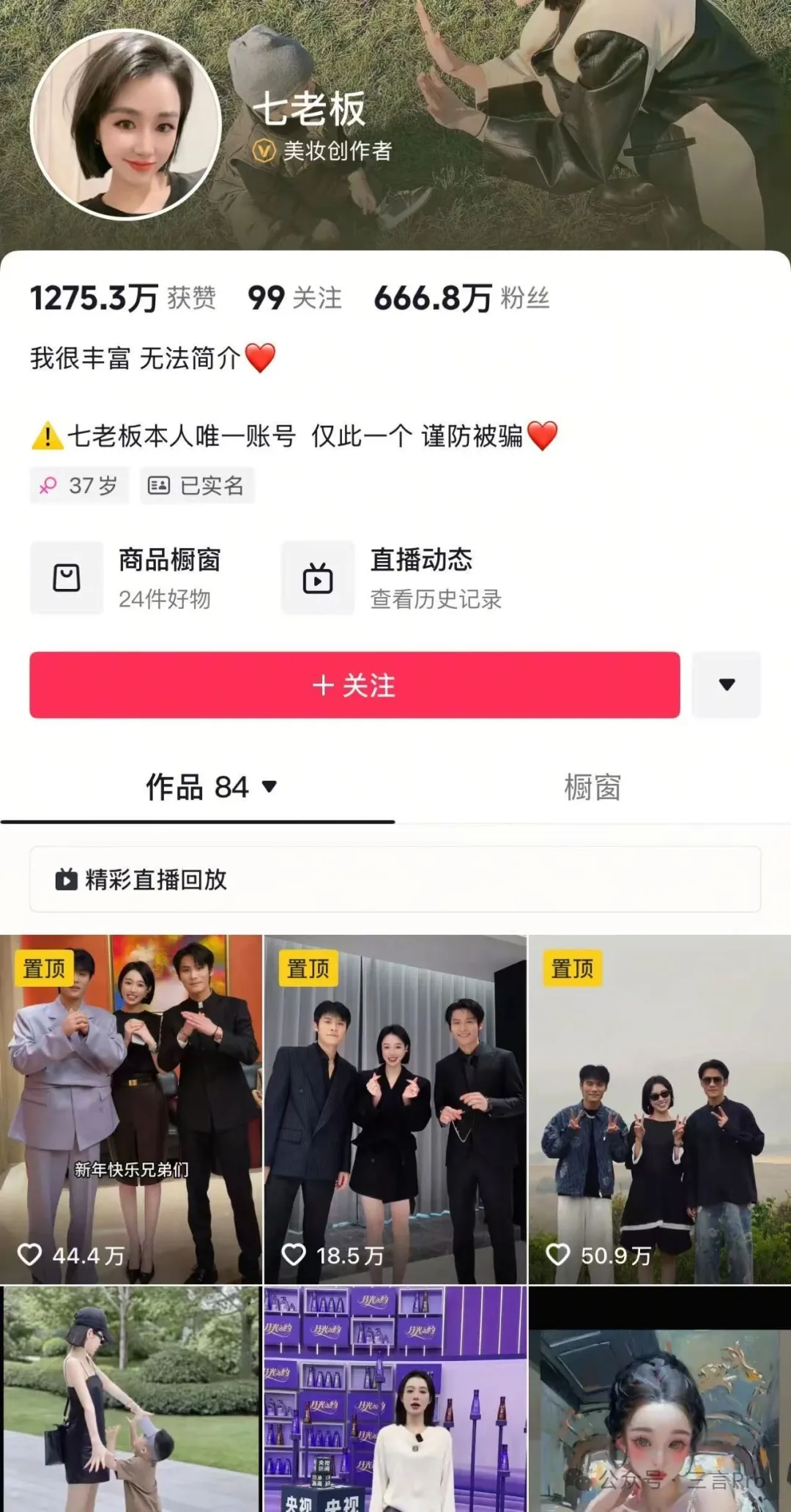Open 七老板's profile avatar
This screenshot has width=791, height=1512.
coord(126,125)
